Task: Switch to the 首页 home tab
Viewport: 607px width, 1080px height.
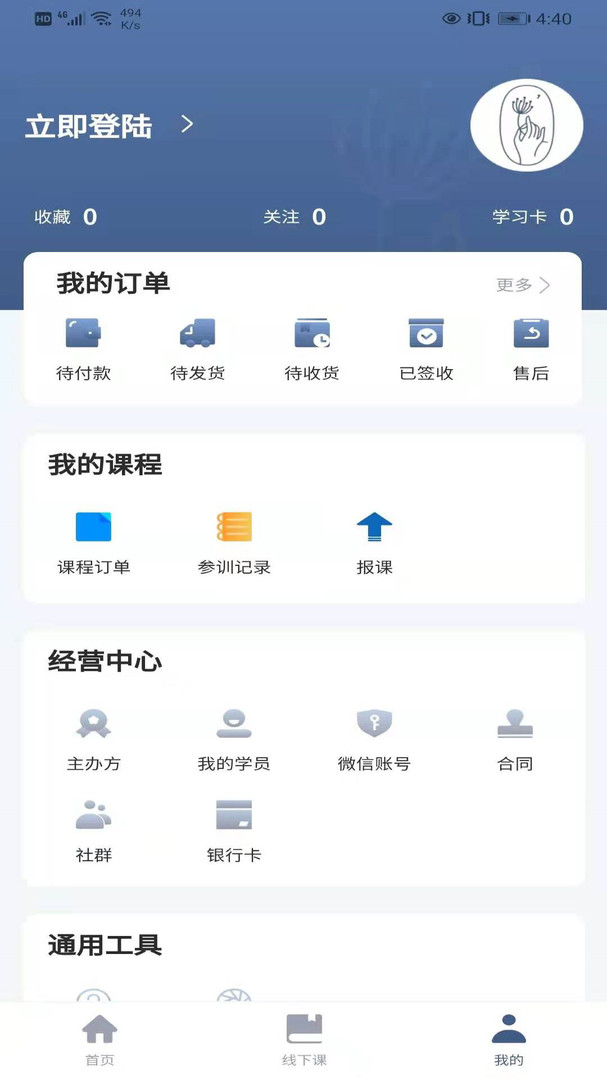Action: (x=100, y=1038)
